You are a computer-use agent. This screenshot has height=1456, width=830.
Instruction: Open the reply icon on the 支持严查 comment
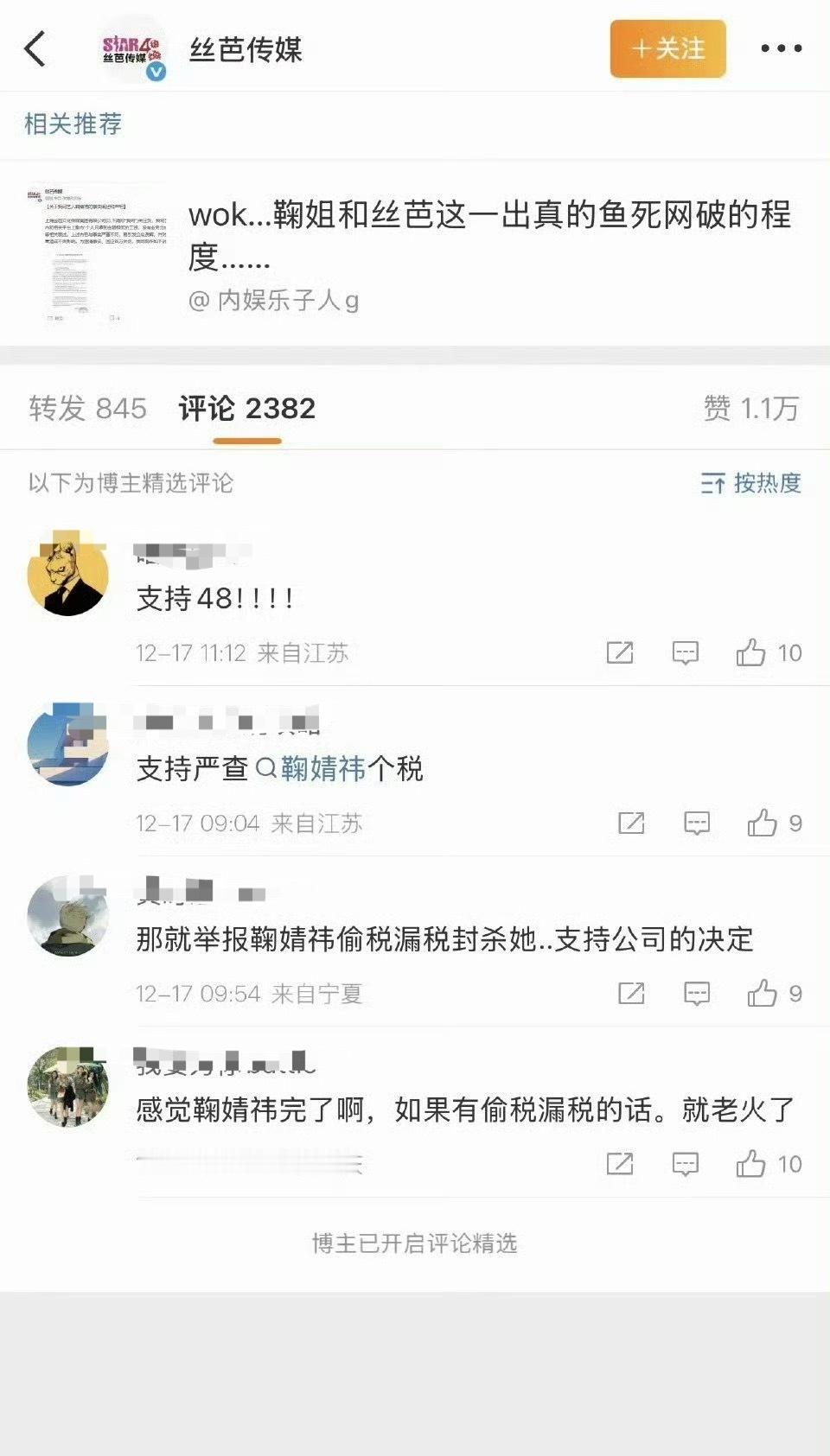point(696,823)
